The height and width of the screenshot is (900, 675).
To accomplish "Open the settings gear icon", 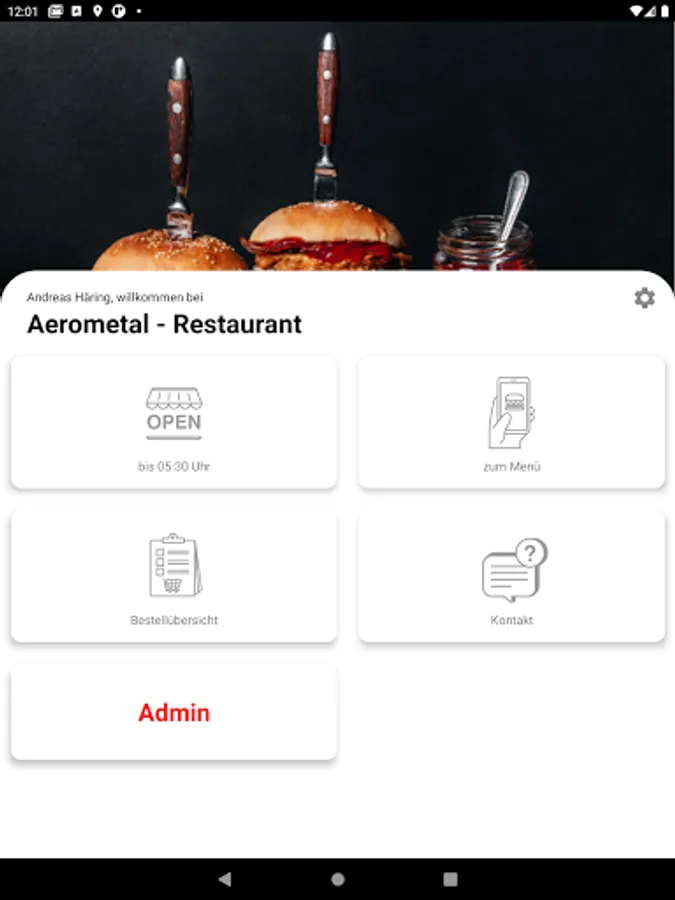I will (x=645, y=298).
